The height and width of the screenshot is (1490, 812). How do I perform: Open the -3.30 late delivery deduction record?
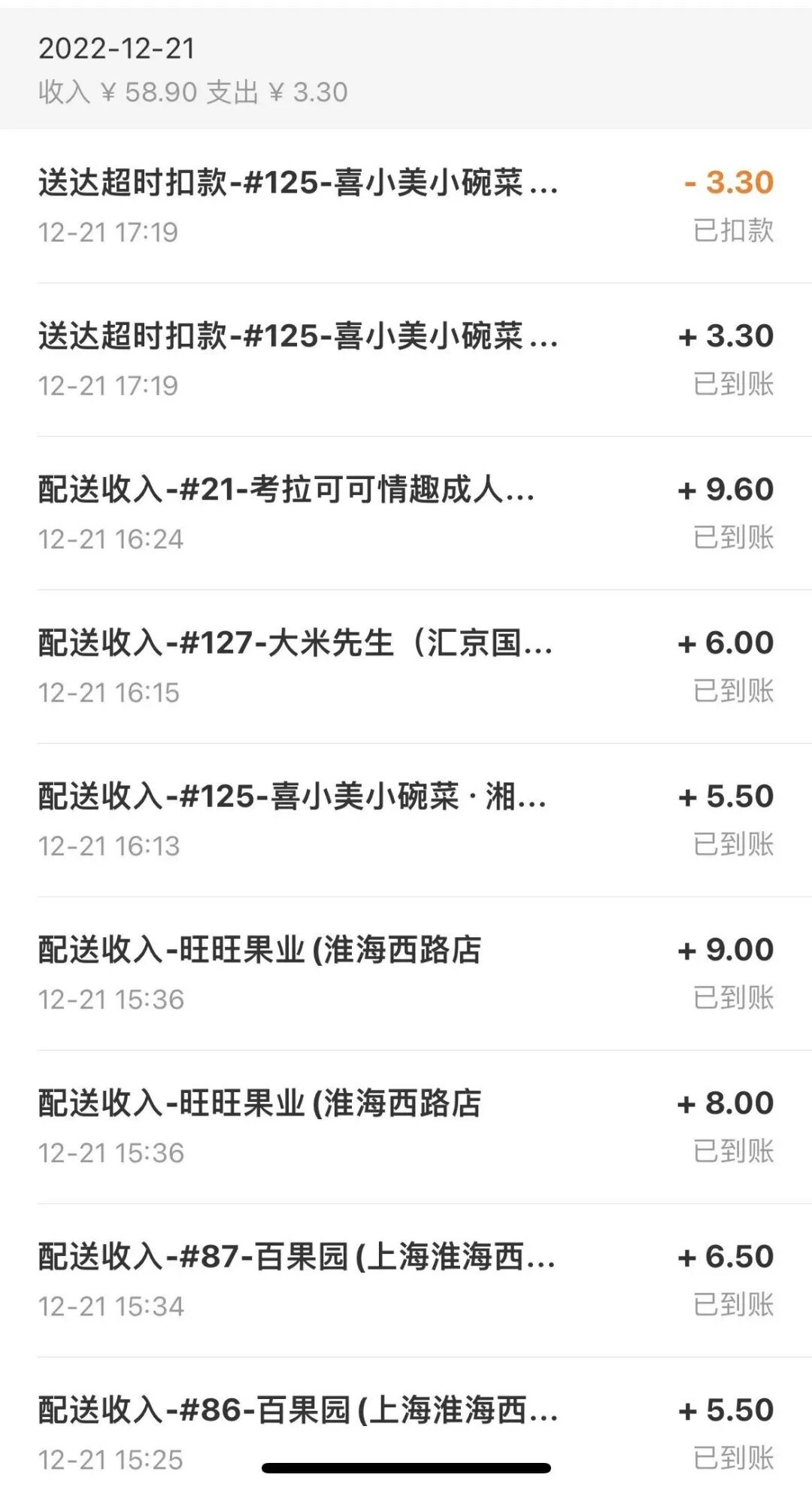(406, 206)
